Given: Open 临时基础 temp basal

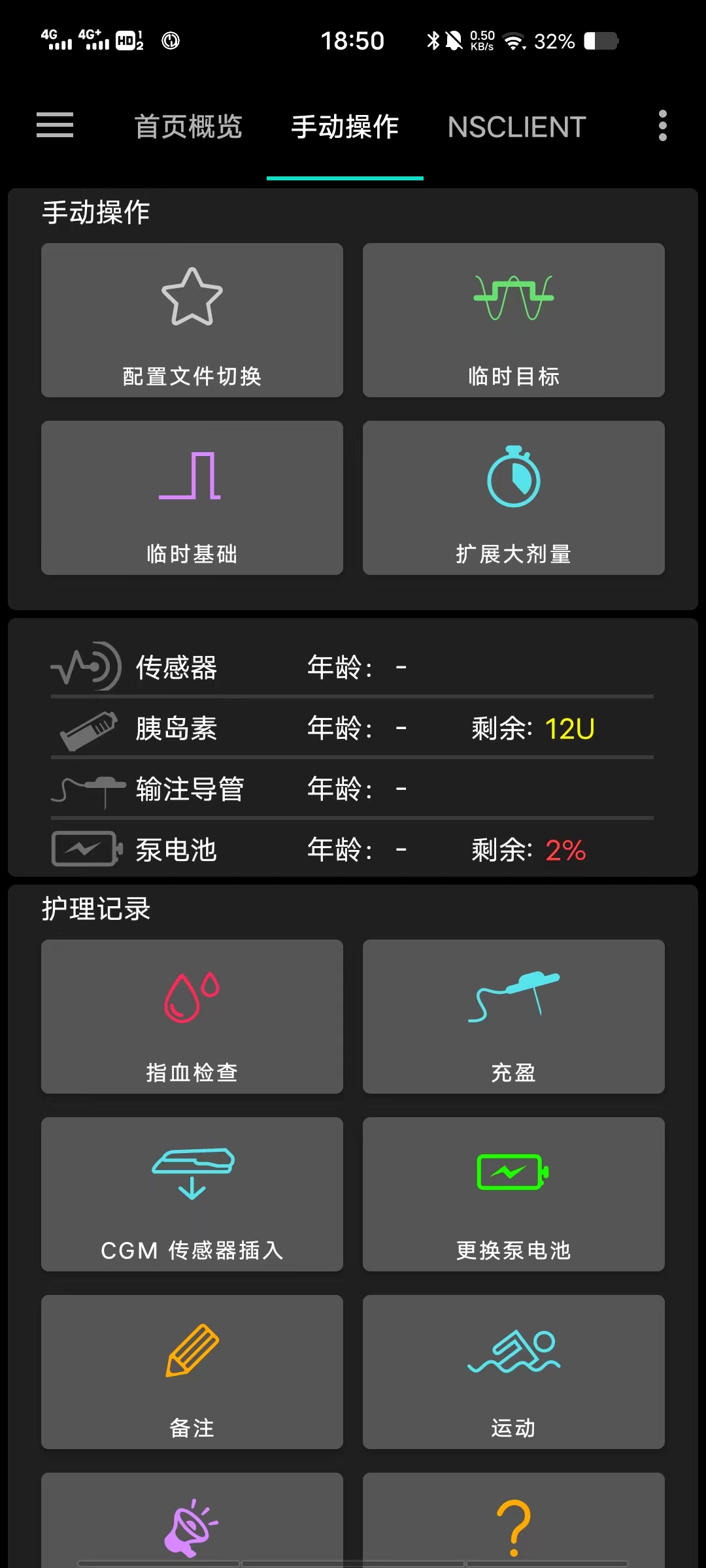Looking at the screenshot, I should point(192,498).
